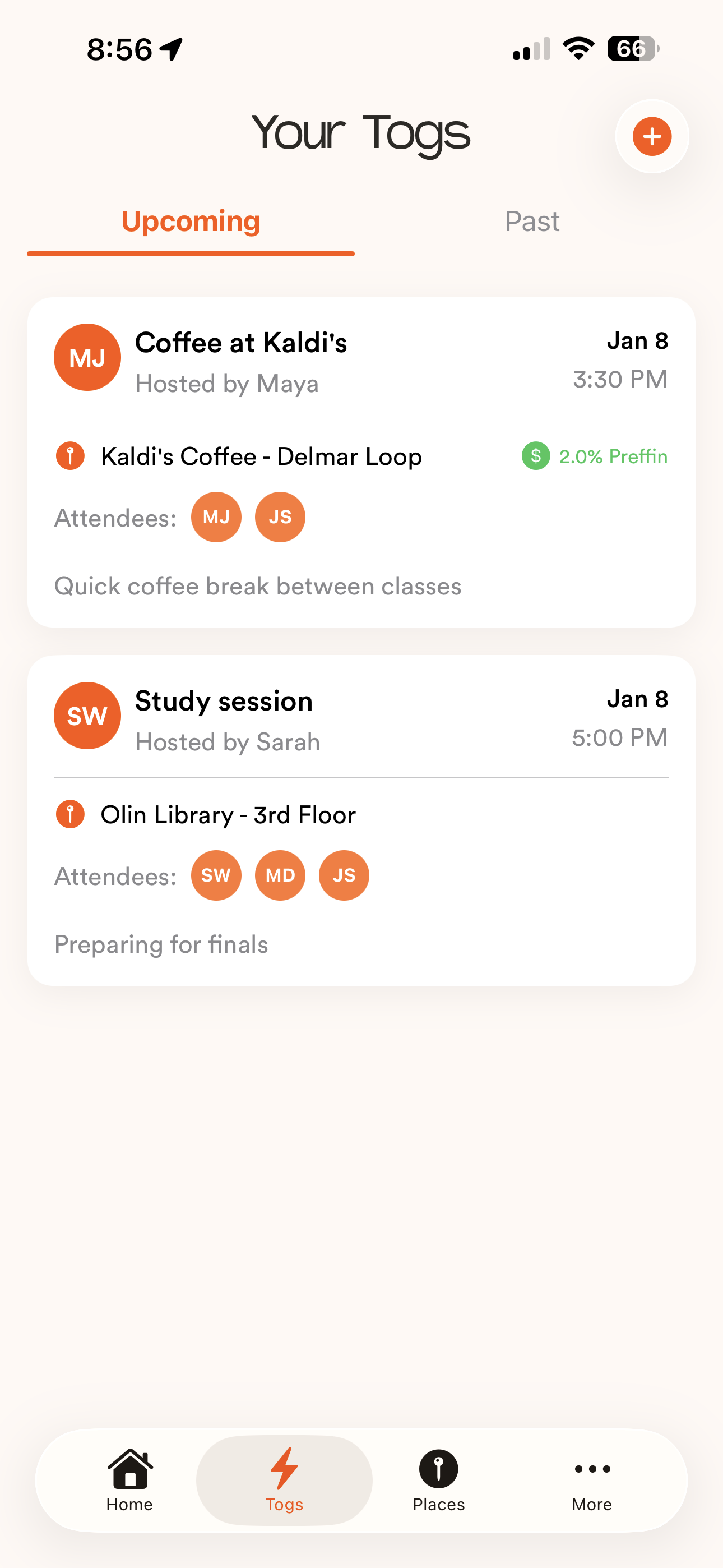Open the Places tab
723x1568 pixels.
click(x=438, y=1479)
